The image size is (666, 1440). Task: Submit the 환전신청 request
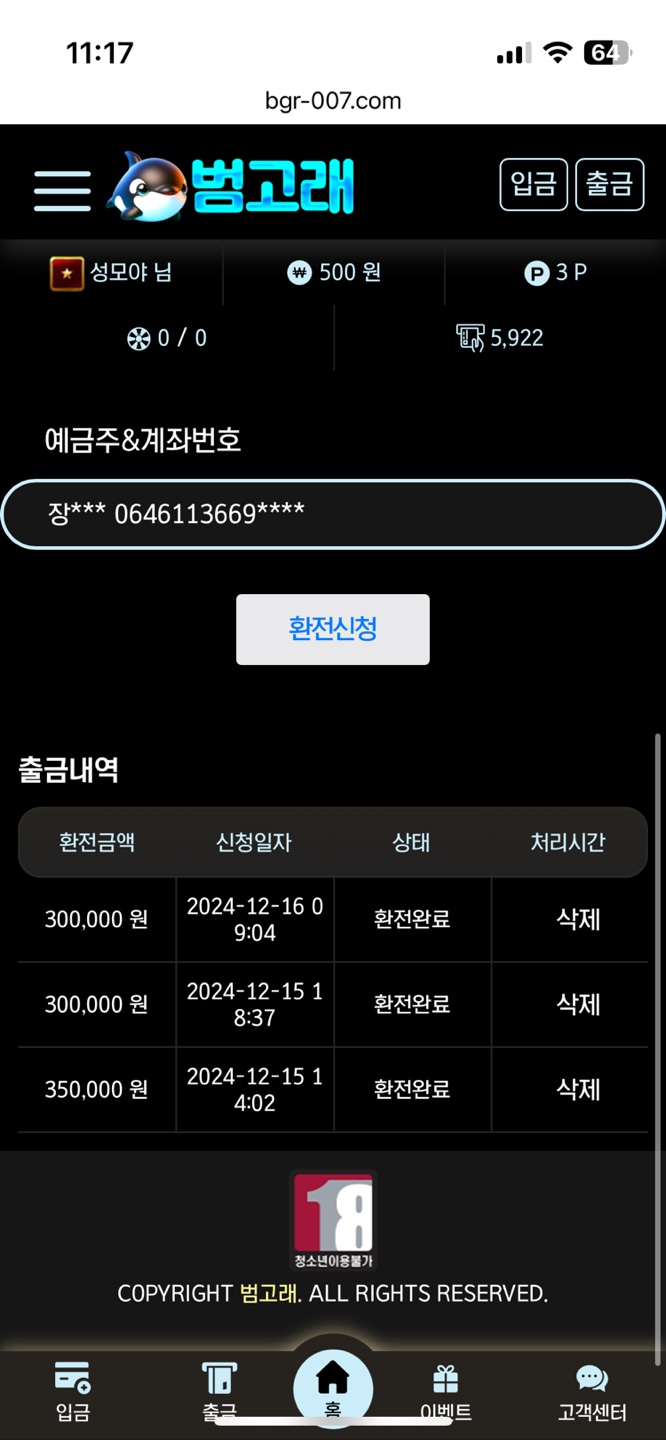tap(332, 629)
